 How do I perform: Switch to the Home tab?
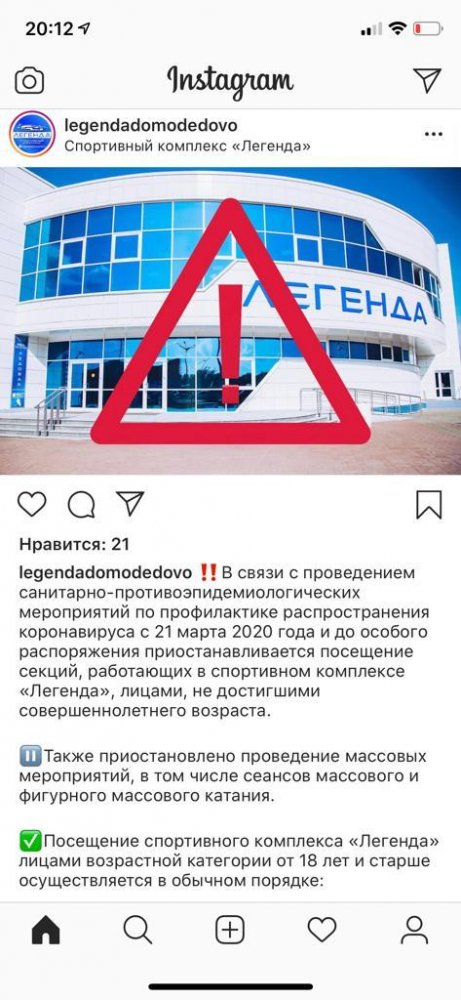(46, 930)
